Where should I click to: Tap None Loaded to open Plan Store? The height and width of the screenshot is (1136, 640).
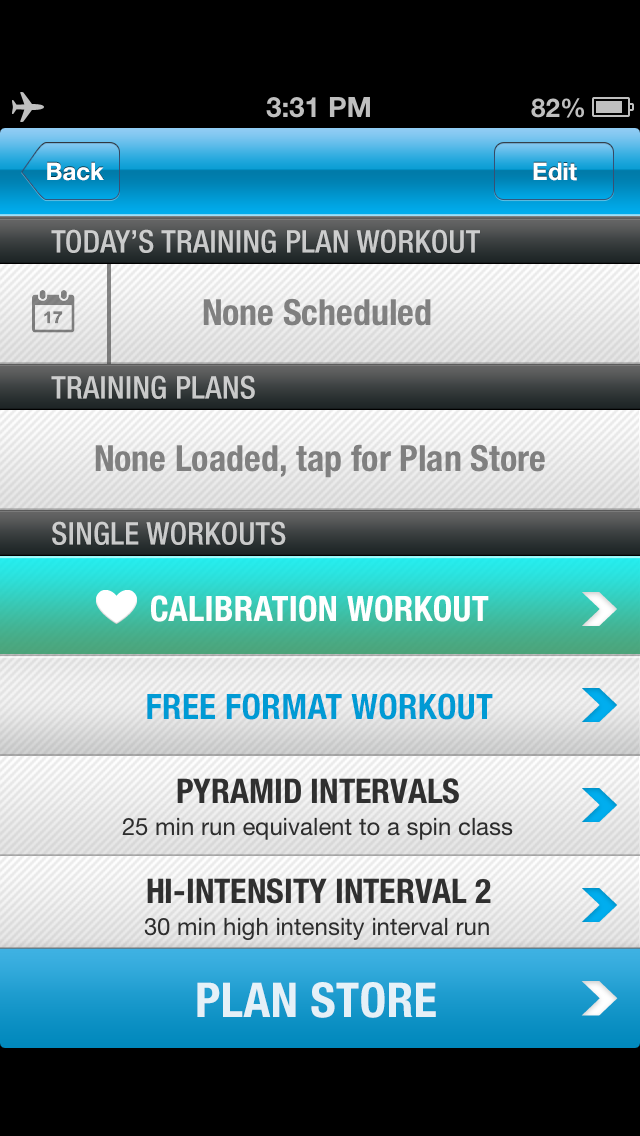click(x=320, y=459)
